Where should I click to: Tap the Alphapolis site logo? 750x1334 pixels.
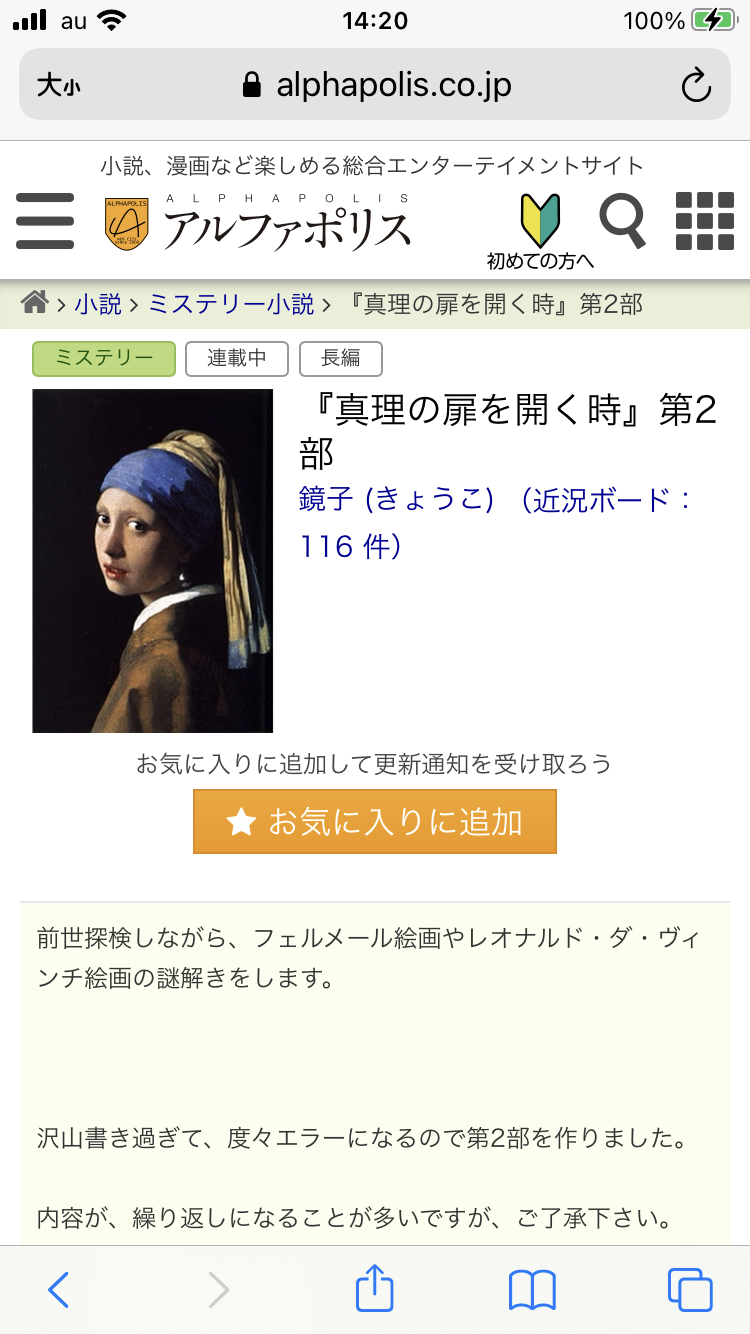coord(258,224)
